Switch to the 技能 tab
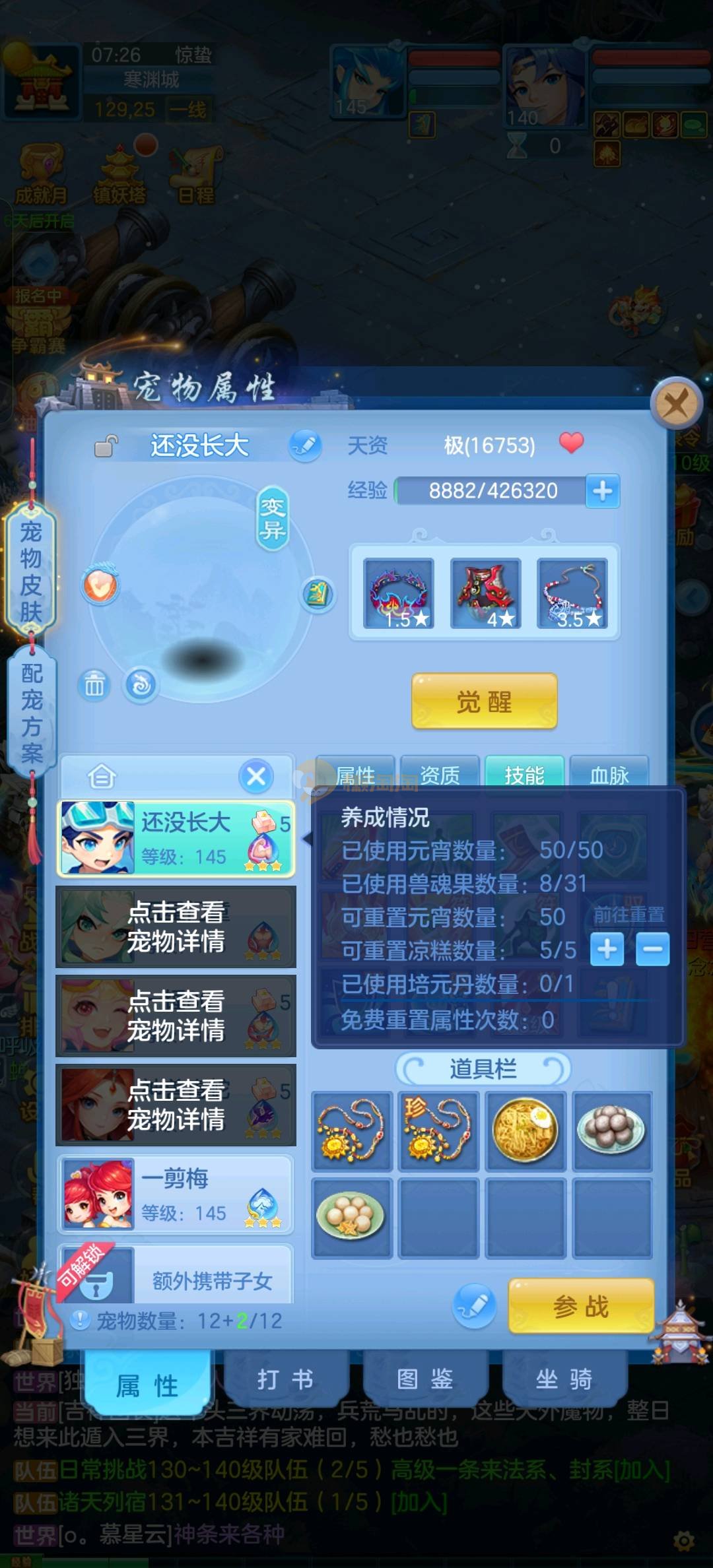The image size is (713, 1568). (524, 773)
